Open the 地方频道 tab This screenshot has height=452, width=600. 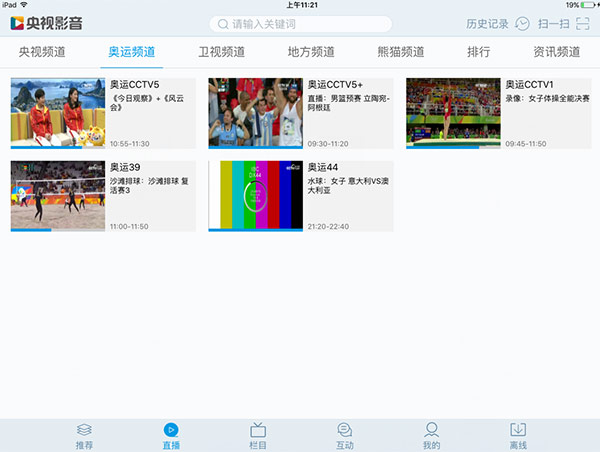310,52
